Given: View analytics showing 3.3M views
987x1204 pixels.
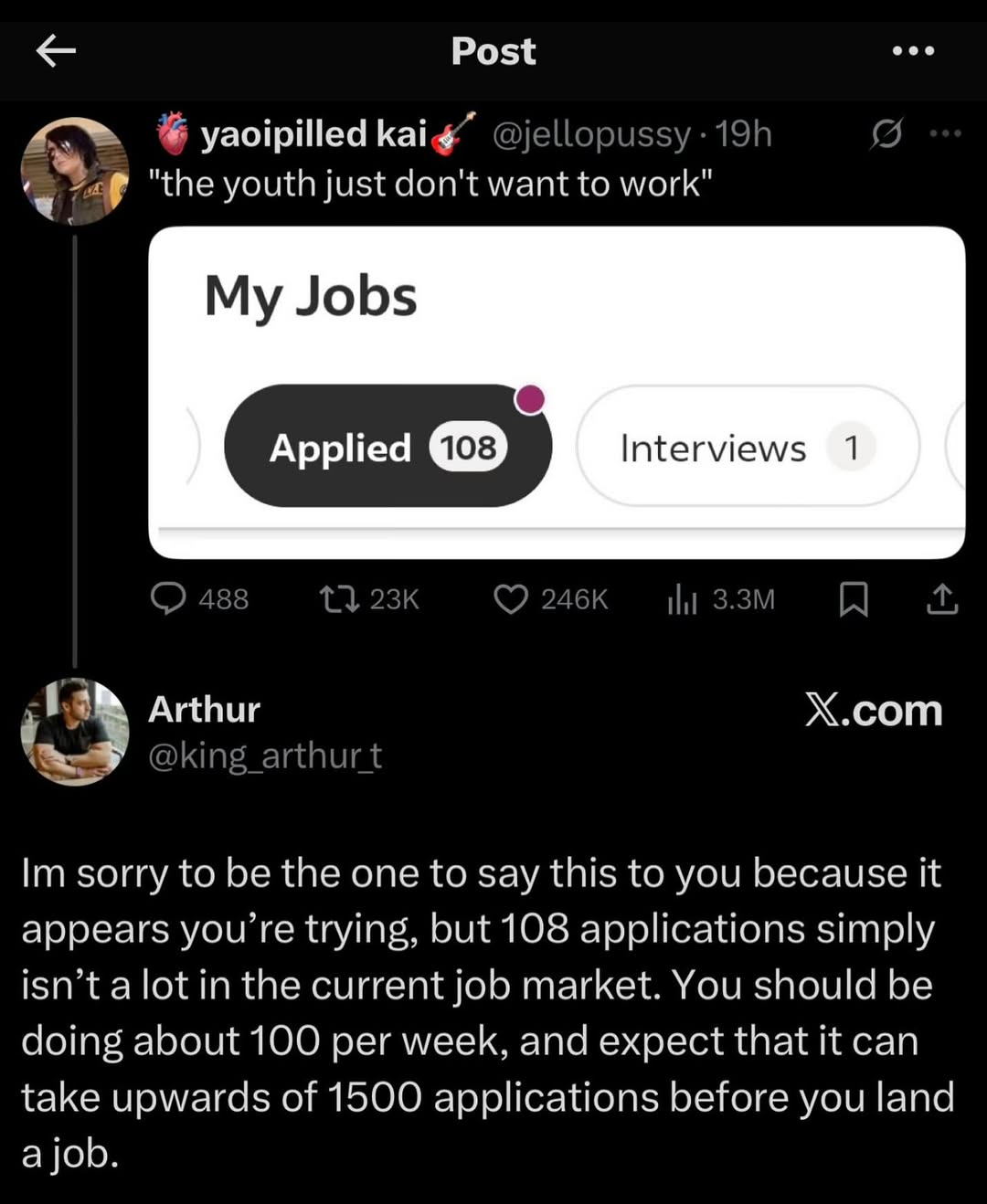Looking at the screenshot, I should tap(682, 599).
